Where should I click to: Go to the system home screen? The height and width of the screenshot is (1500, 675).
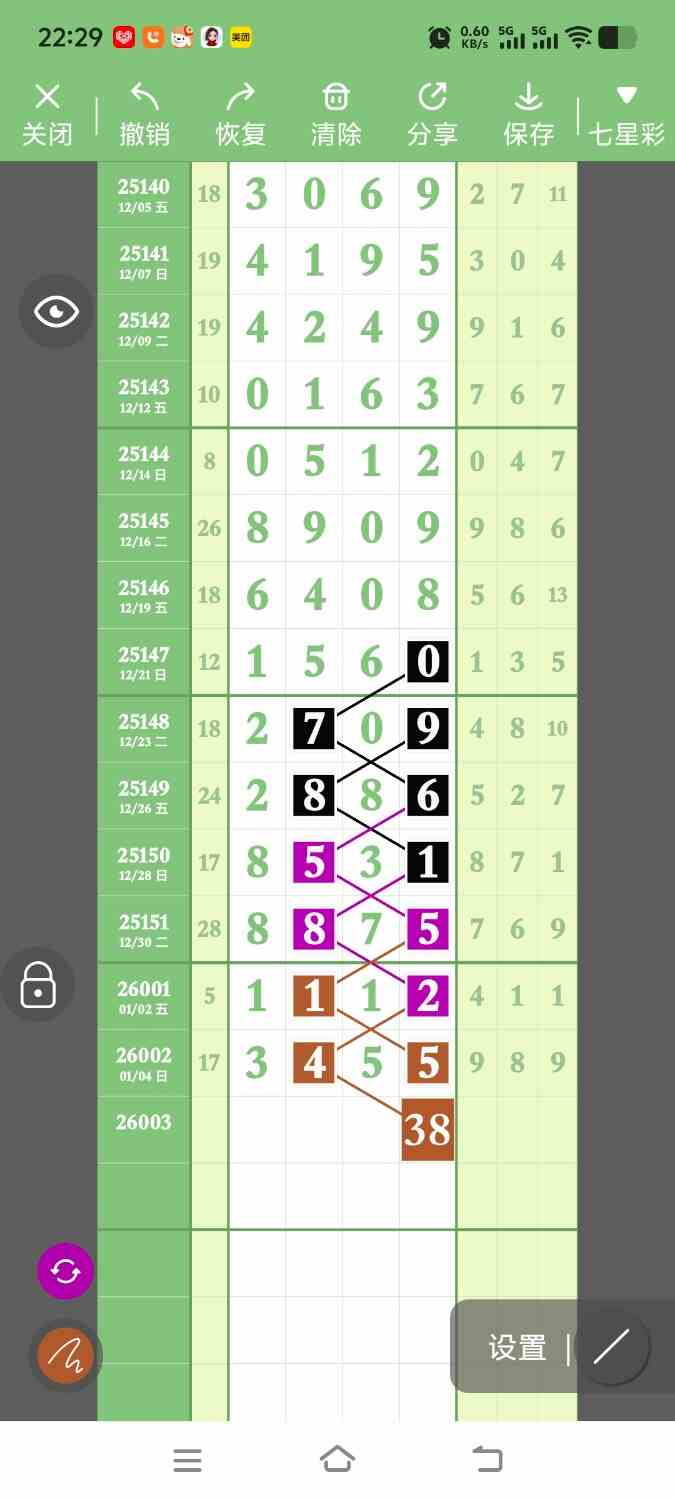pos(337,1460)
